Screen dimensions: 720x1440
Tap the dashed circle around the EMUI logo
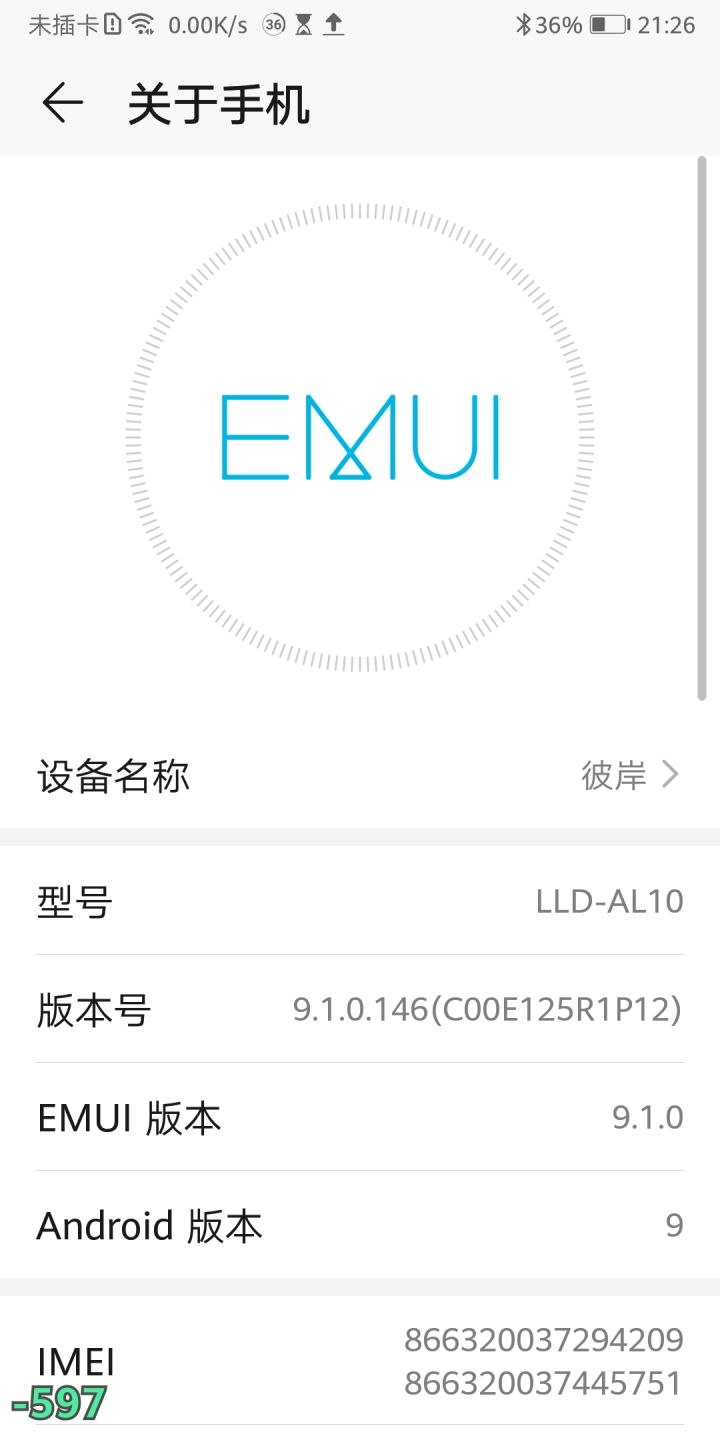360,210
